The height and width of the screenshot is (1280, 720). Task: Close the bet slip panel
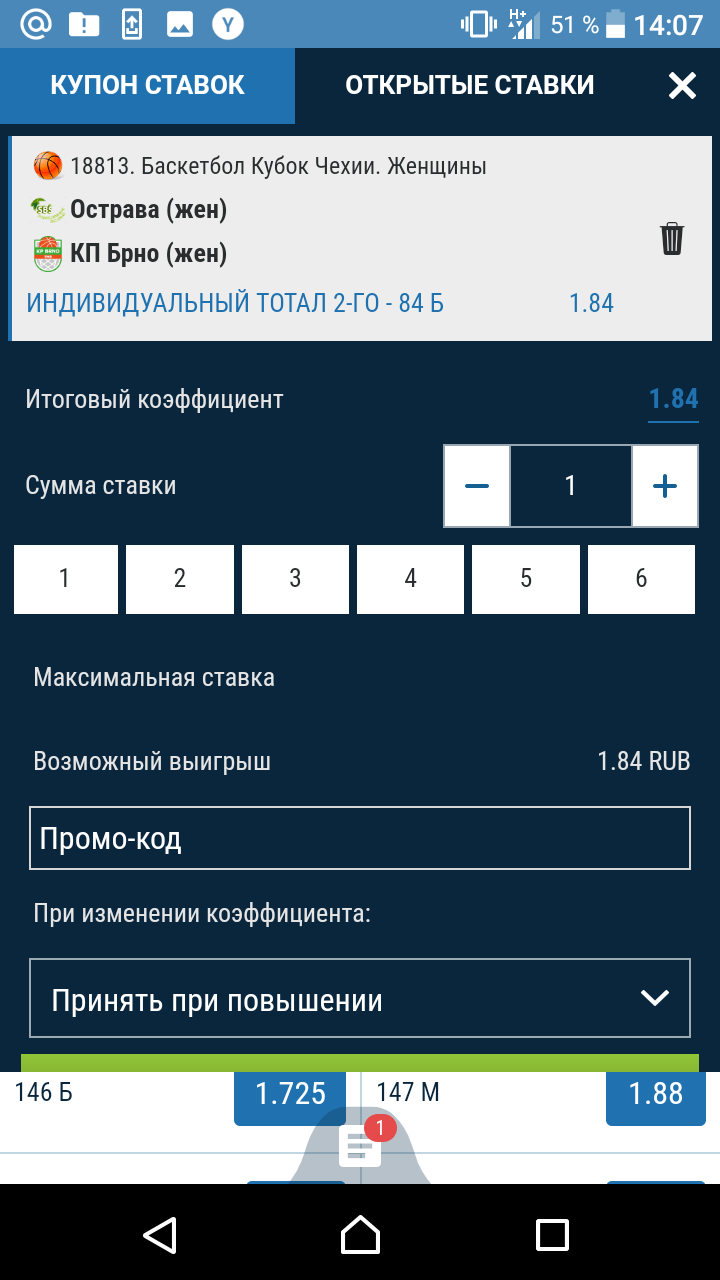click(x=682, y=86)
